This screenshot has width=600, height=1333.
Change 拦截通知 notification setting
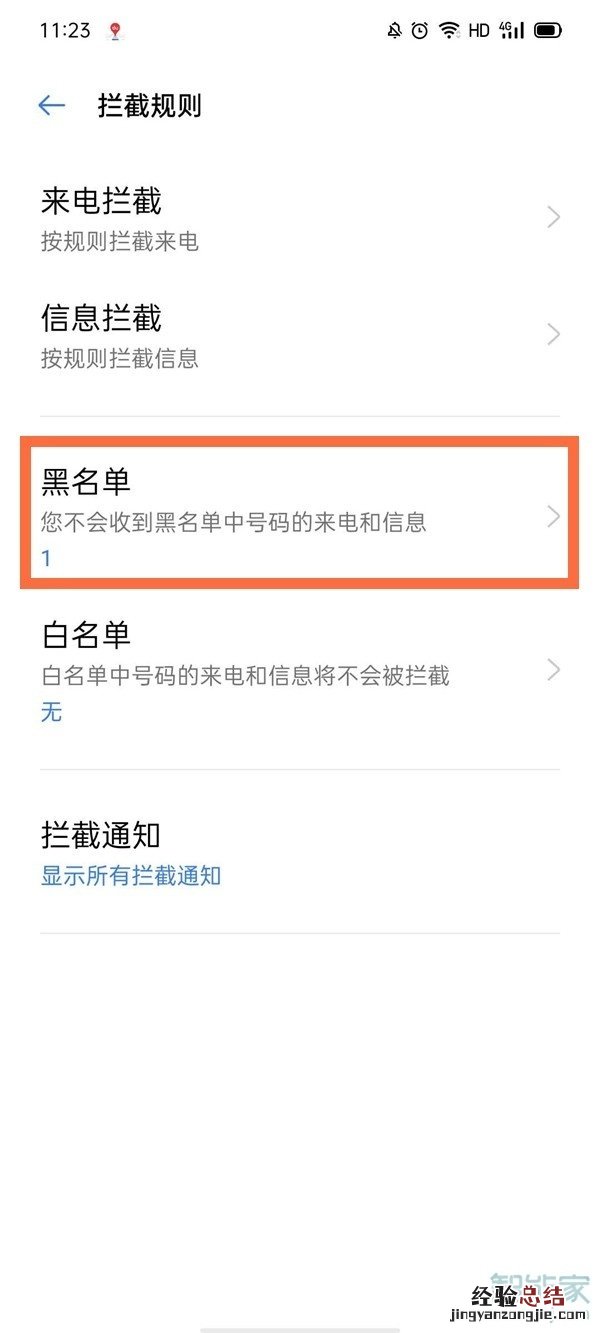[x=300, y=853]
